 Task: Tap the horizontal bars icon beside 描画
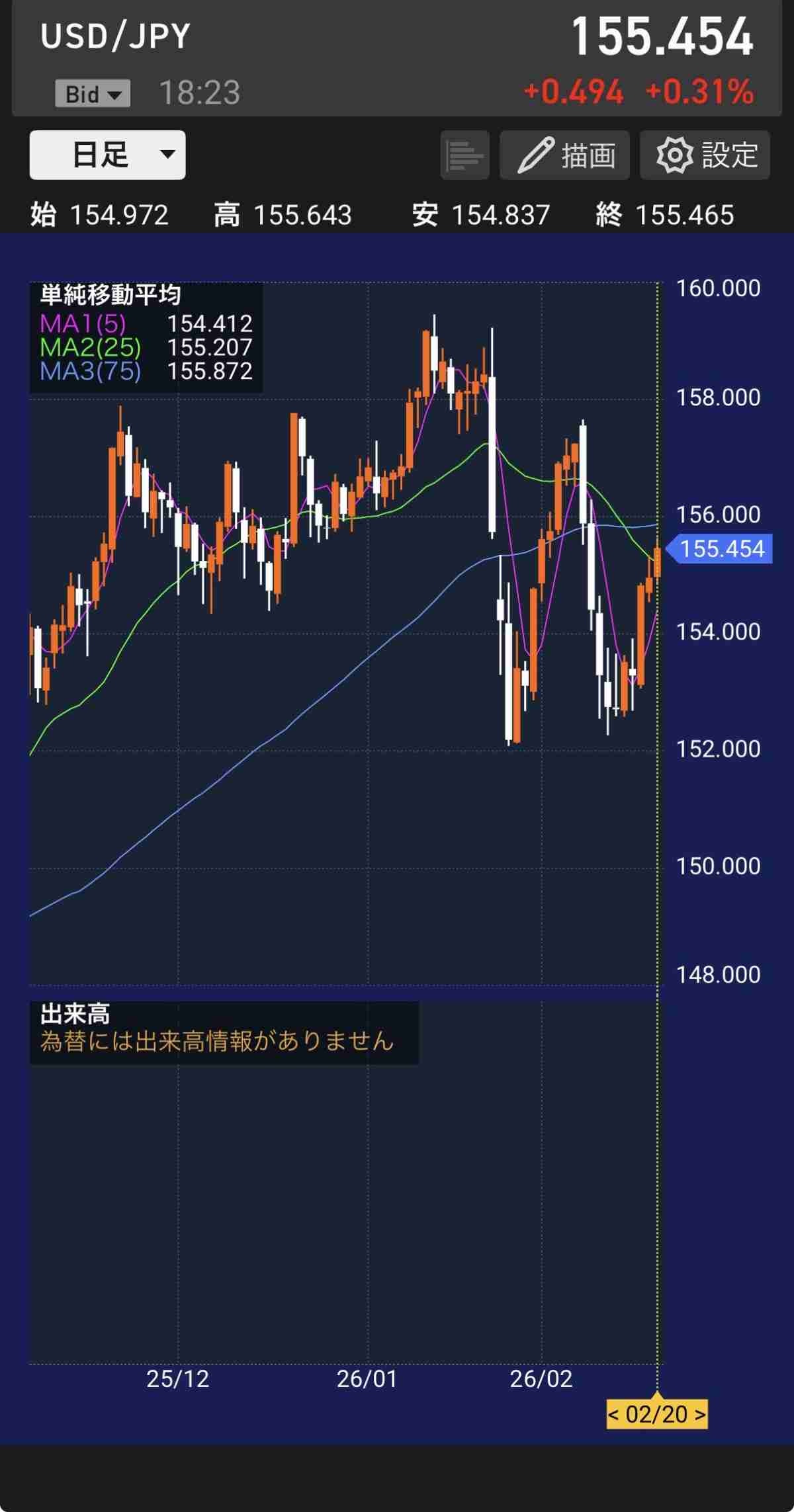click(464, 155)
